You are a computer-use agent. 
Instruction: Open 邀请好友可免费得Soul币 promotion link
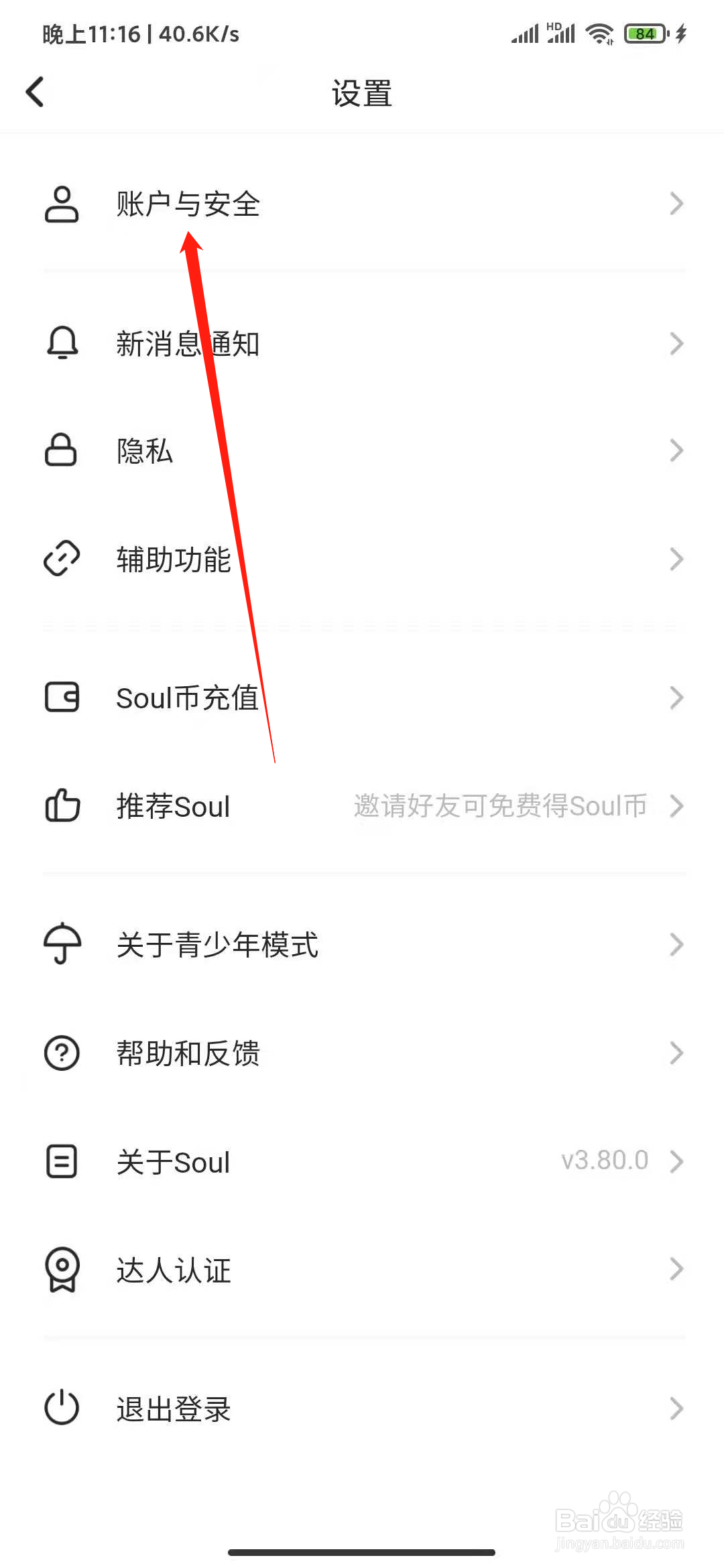(499, 806)
